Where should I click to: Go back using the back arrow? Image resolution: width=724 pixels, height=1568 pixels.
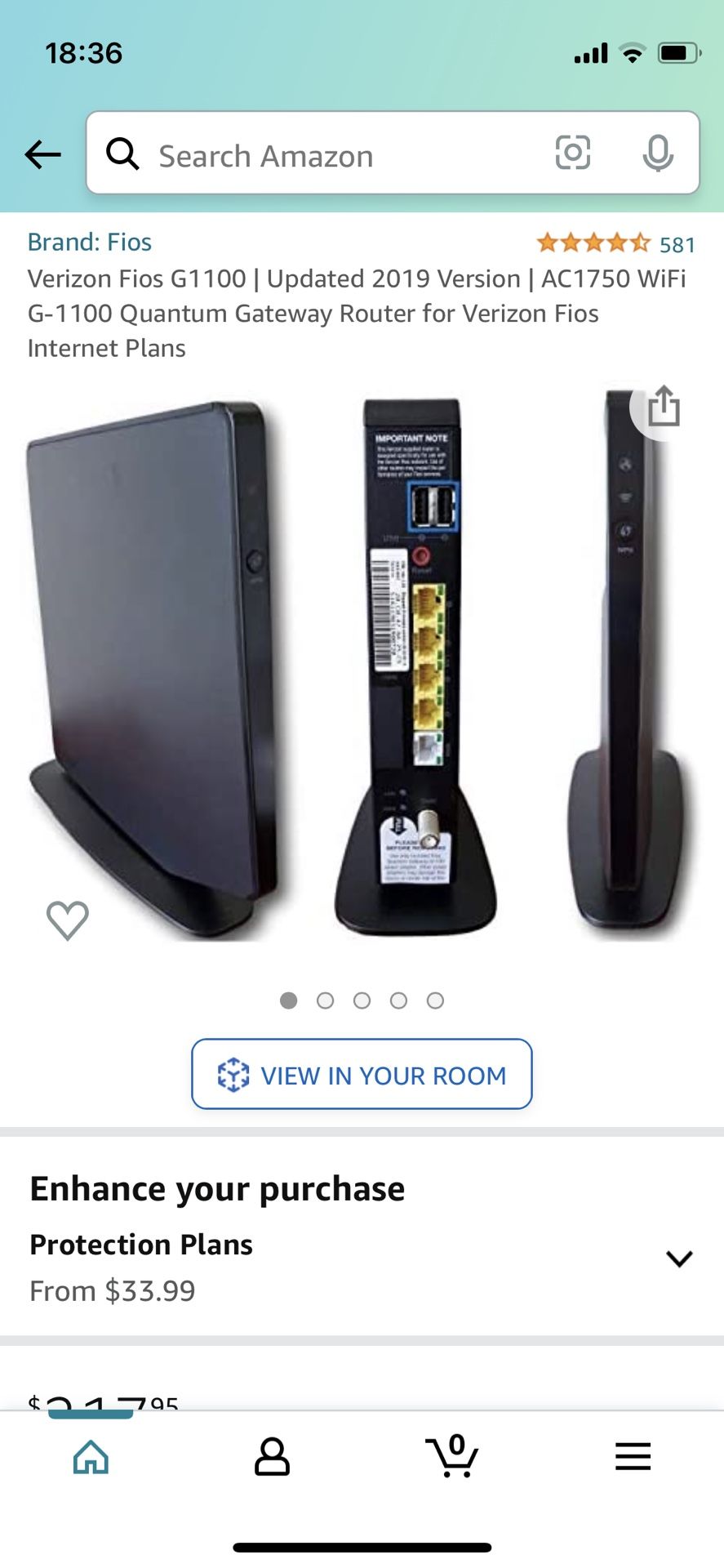click(x=43, y=154)
